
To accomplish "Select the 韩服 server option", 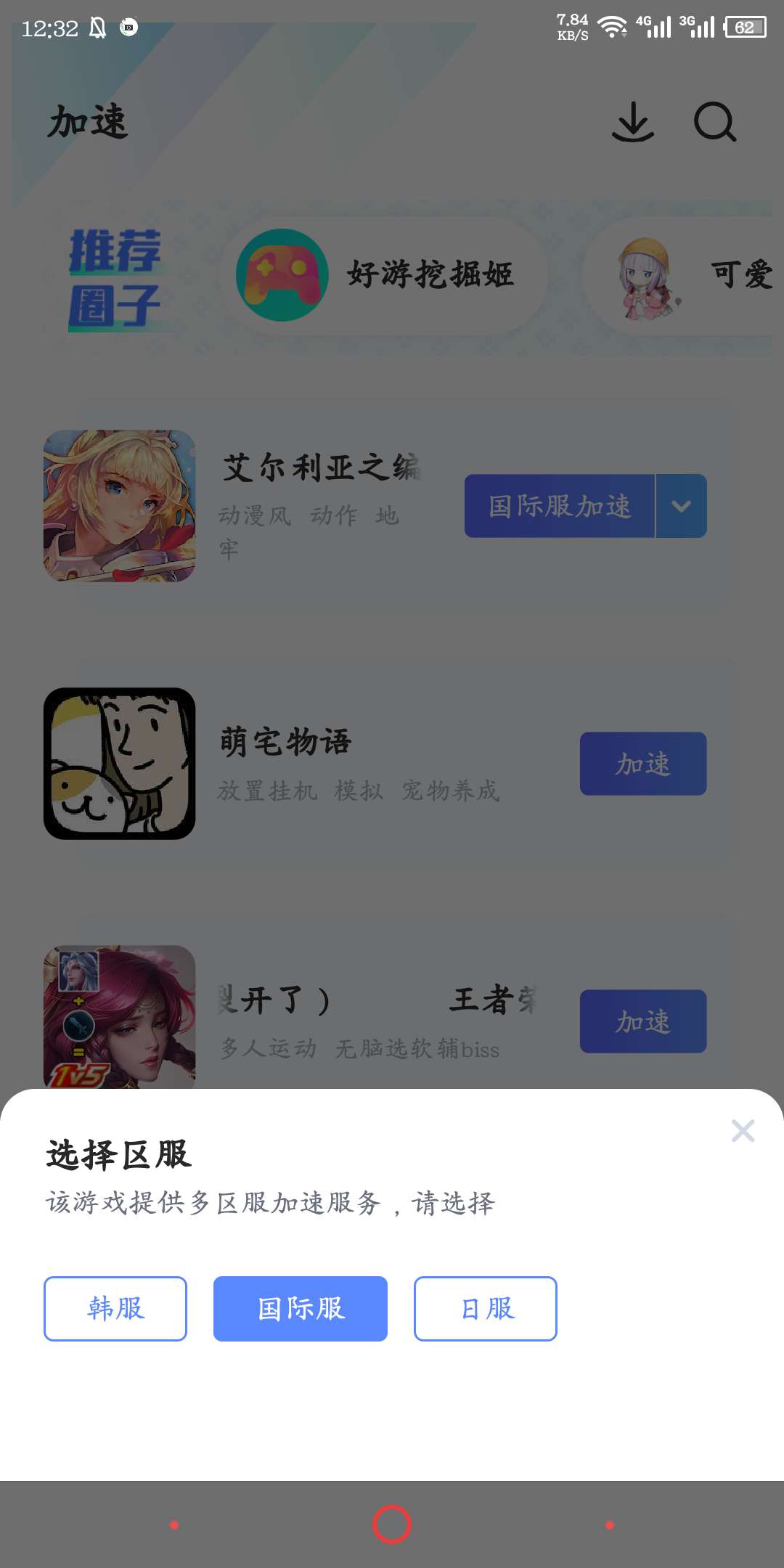I will [115, 1308].
